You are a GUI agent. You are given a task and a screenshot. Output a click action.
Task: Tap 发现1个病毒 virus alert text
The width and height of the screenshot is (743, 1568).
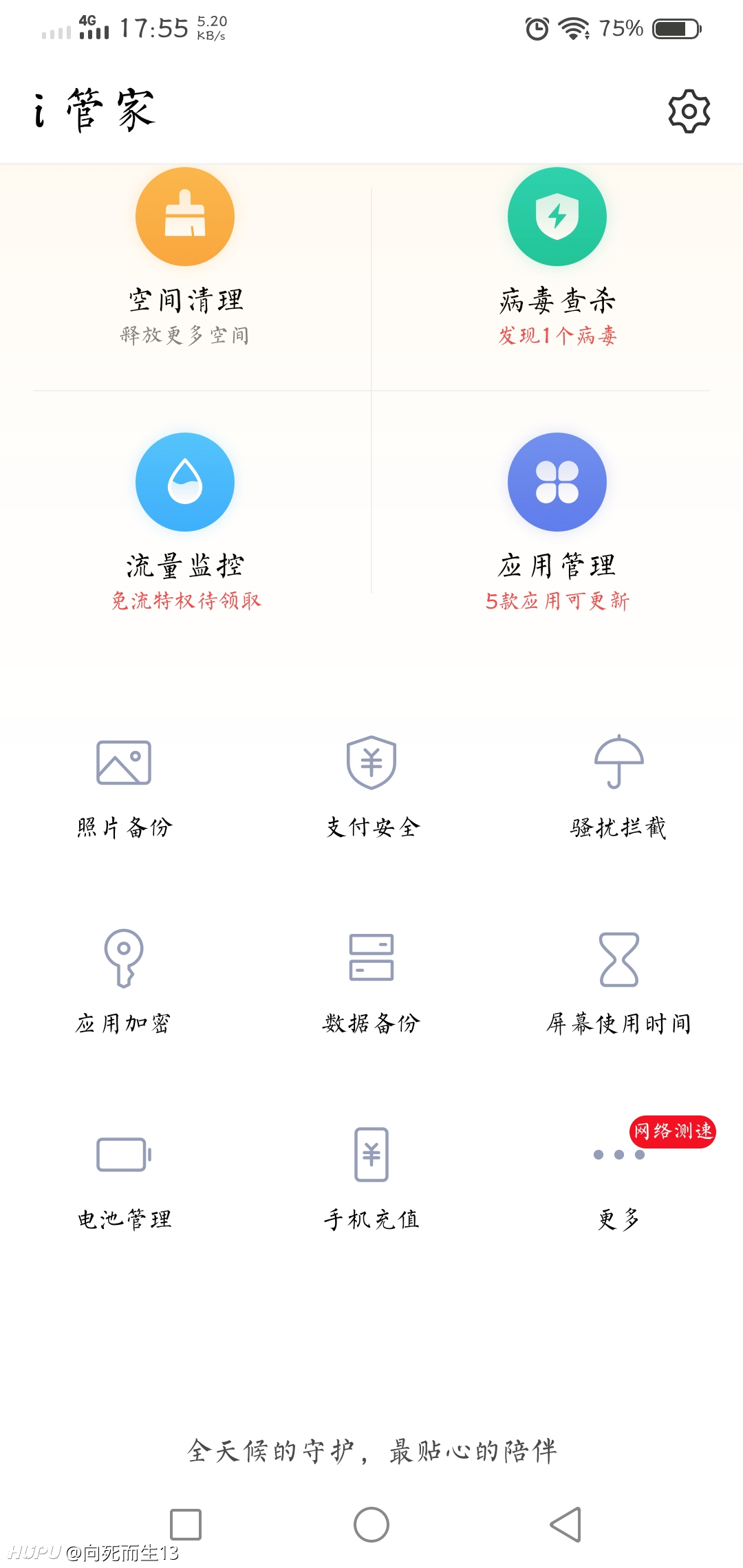(558, 336)
